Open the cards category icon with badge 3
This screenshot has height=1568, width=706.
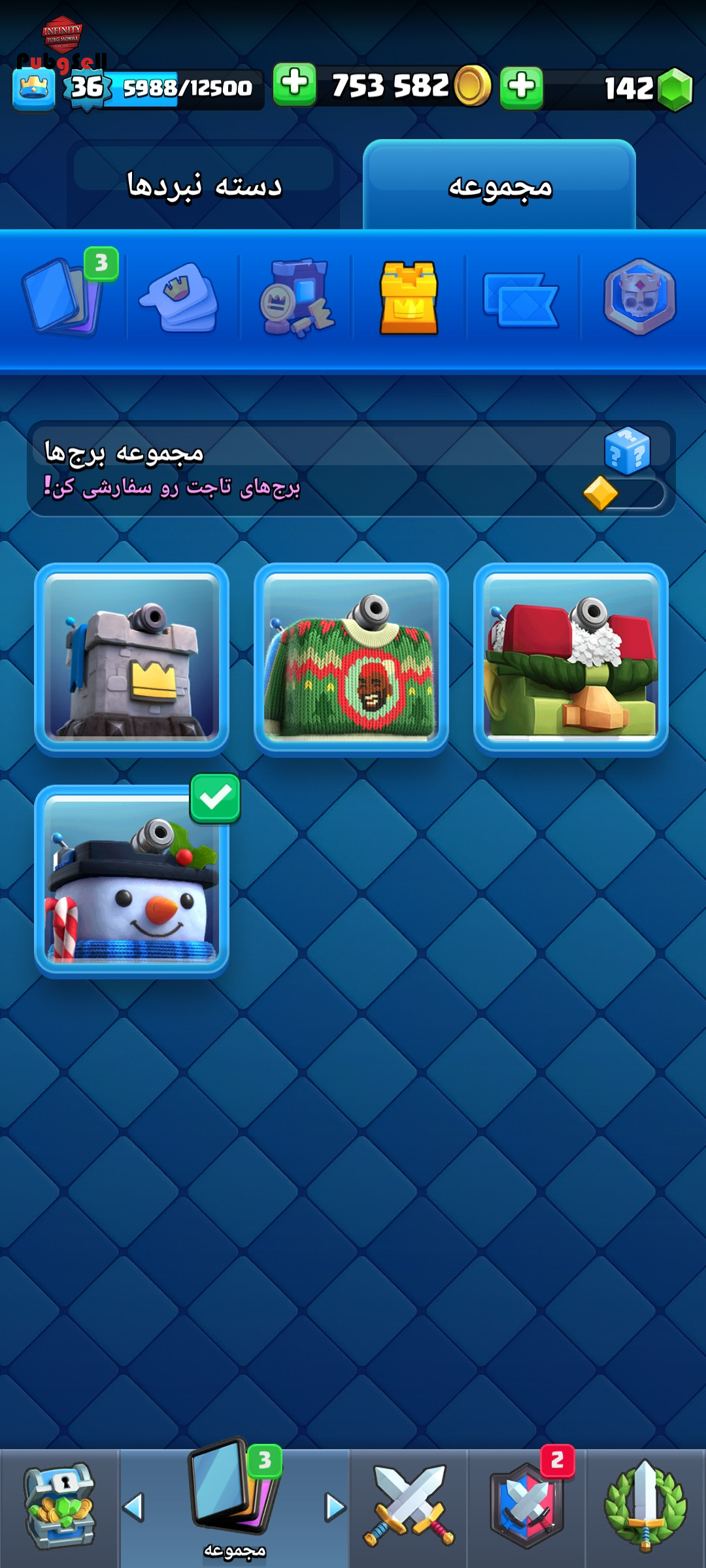(67, 296)
